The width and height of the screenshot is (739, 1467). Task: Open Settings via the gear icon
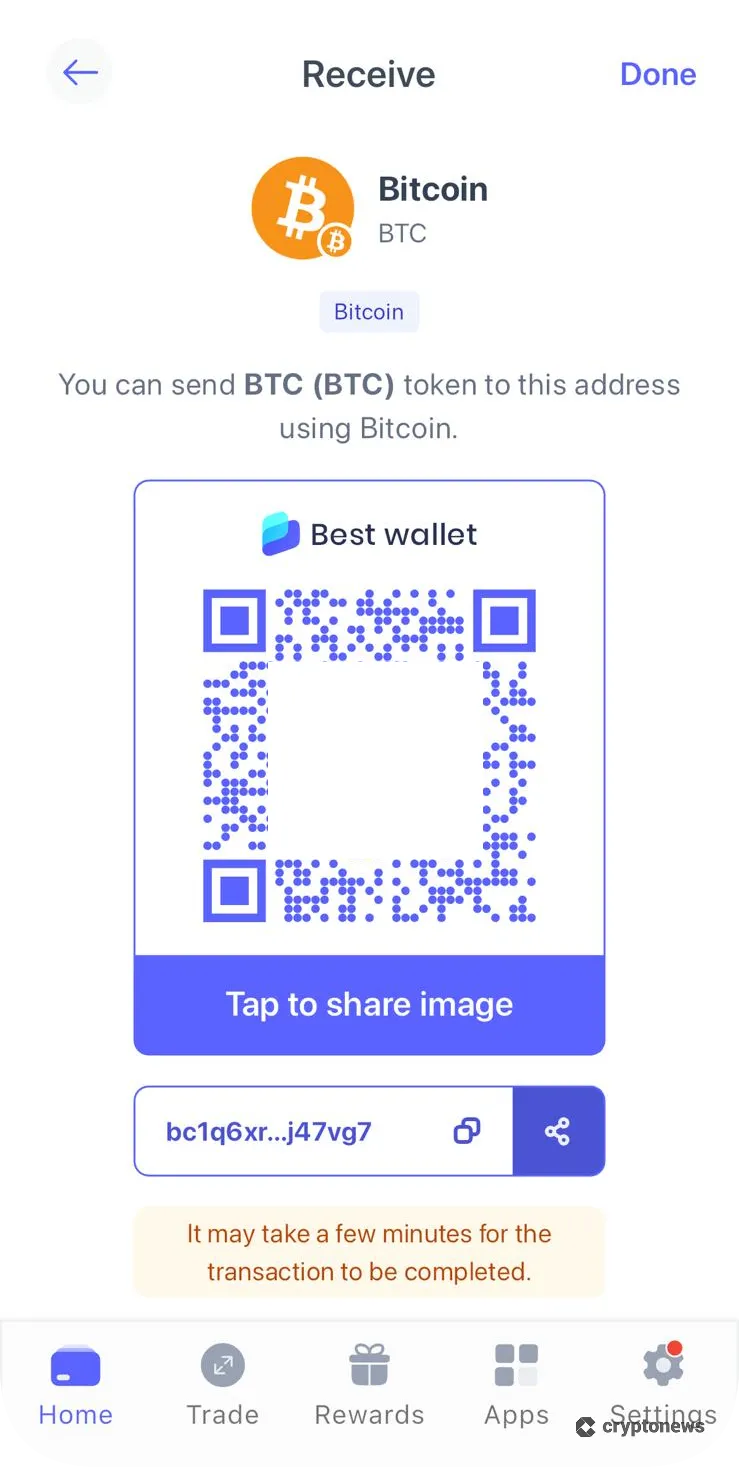coord(662,1364)
